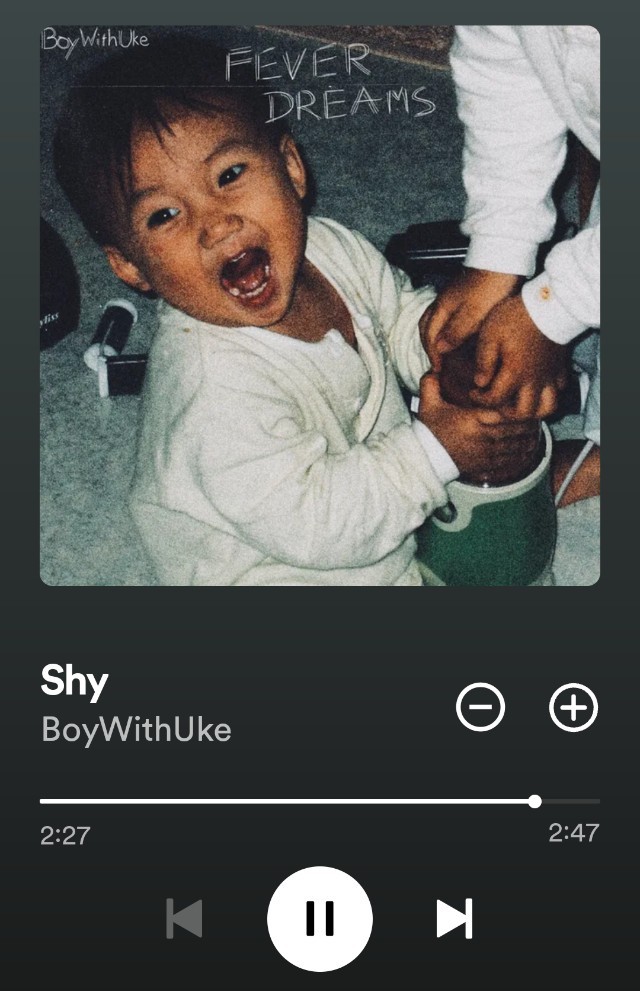Go back to the previous track

pos(184,918)
